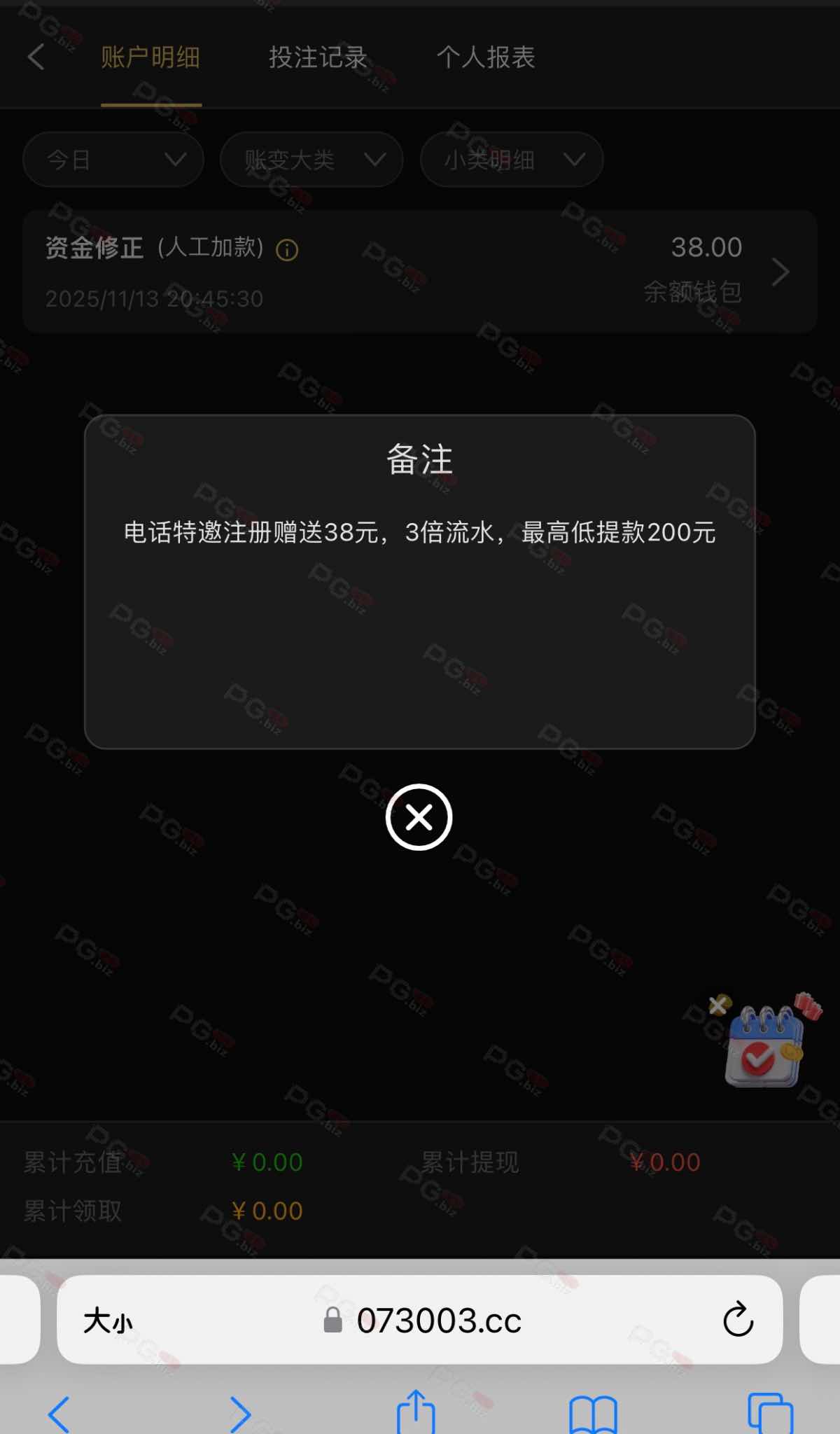Reload the page in Safari
This screenshot has width=840, height=1434.
pyautogui.click(x=738, y=1320)
